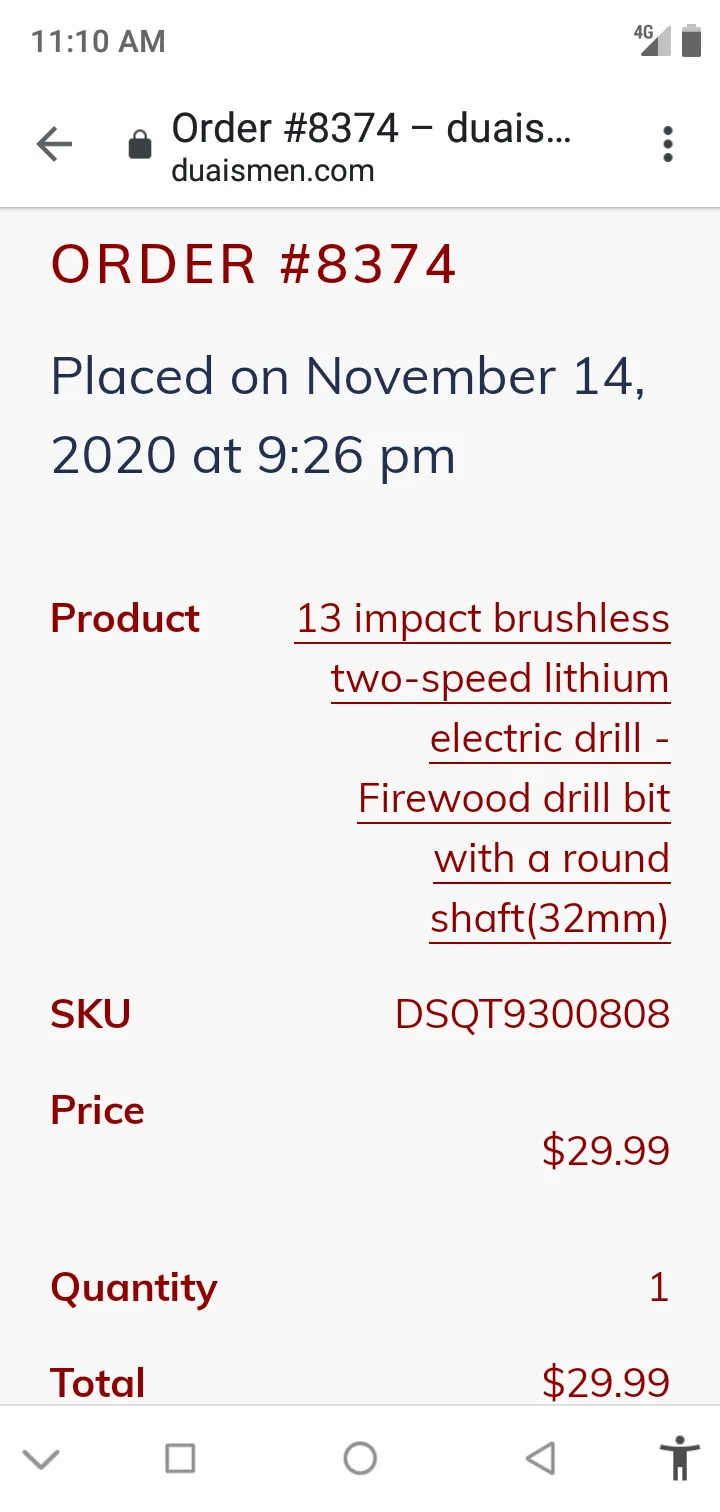View site security info via lock icon
This screenshot has width=720, height=1512.
tap(140, 146)
